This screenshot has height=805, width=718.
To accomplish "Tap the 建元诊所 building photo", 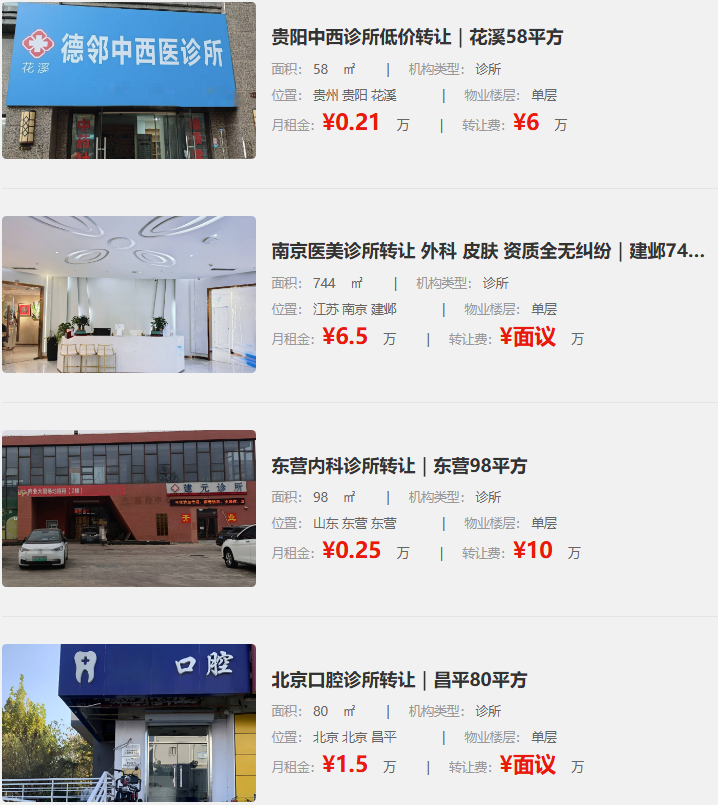I will 129,508.
